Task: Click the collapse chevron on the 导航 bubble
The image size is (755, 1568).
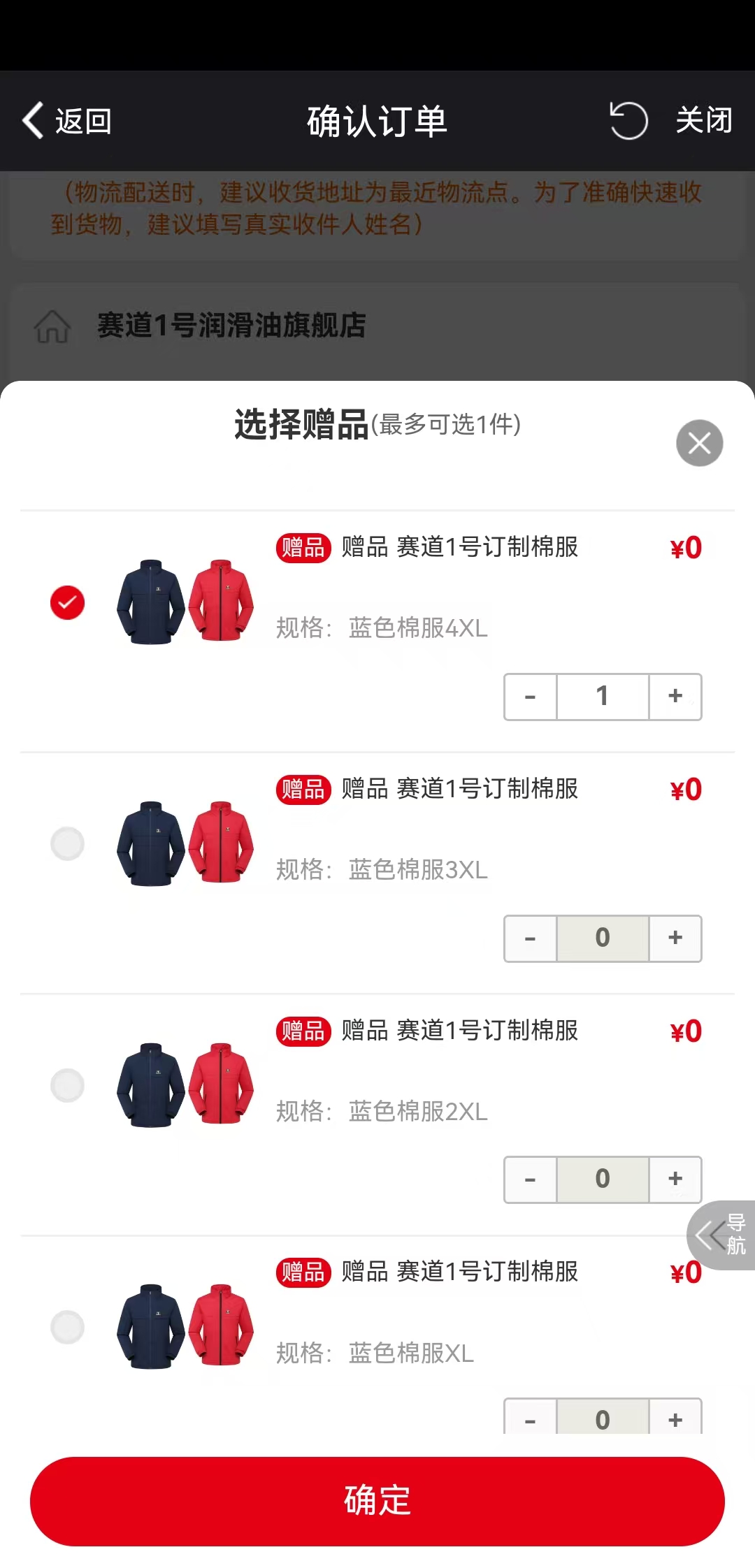Action: tap(706, 1235)
